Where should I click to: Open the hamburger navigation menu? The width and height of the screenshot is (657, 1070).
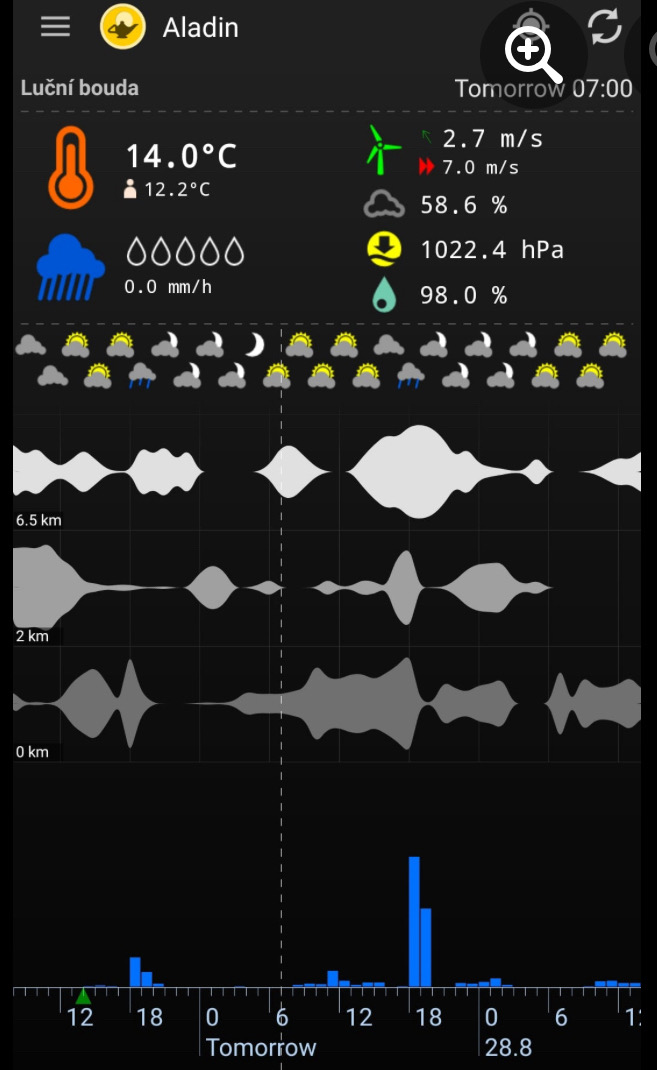[55, 27]
